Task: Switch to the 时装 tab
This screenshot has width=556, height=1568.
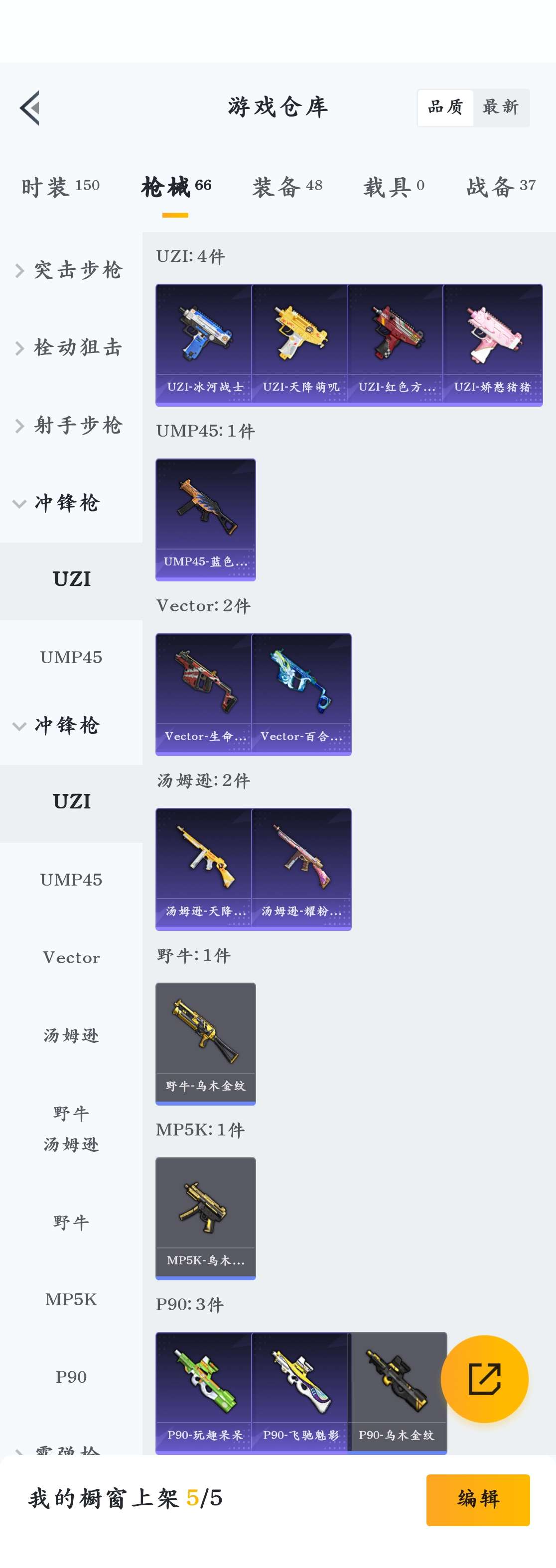Action: pos(60,186)
